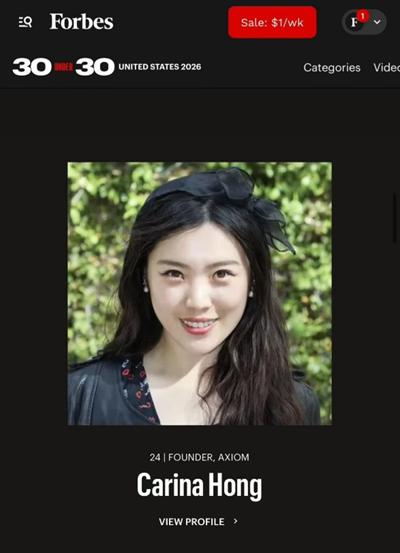The image size is (400, 553).
Task: Tap View Profile link
Action: tap(198, 522)
